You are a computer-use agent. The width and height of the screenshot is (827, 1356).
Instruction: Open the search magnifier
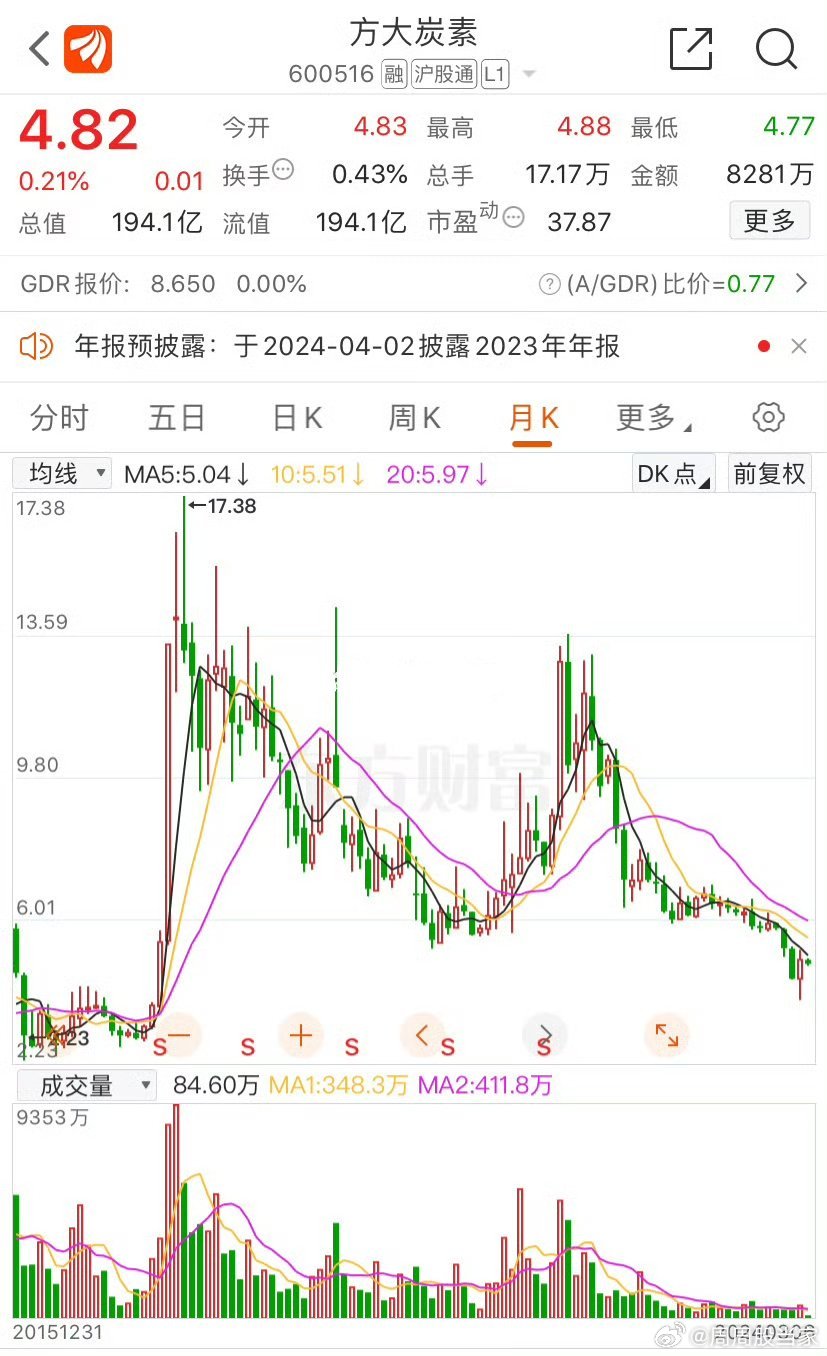(x=776, y=48)
